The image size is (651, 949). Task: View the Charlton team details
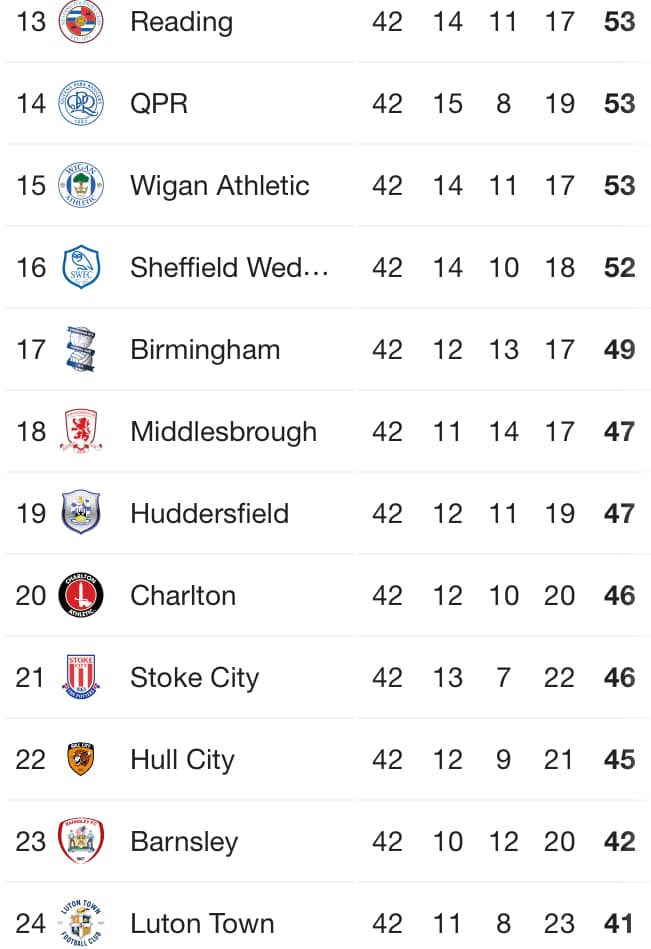pyautogui.click(x=183, y=596)
